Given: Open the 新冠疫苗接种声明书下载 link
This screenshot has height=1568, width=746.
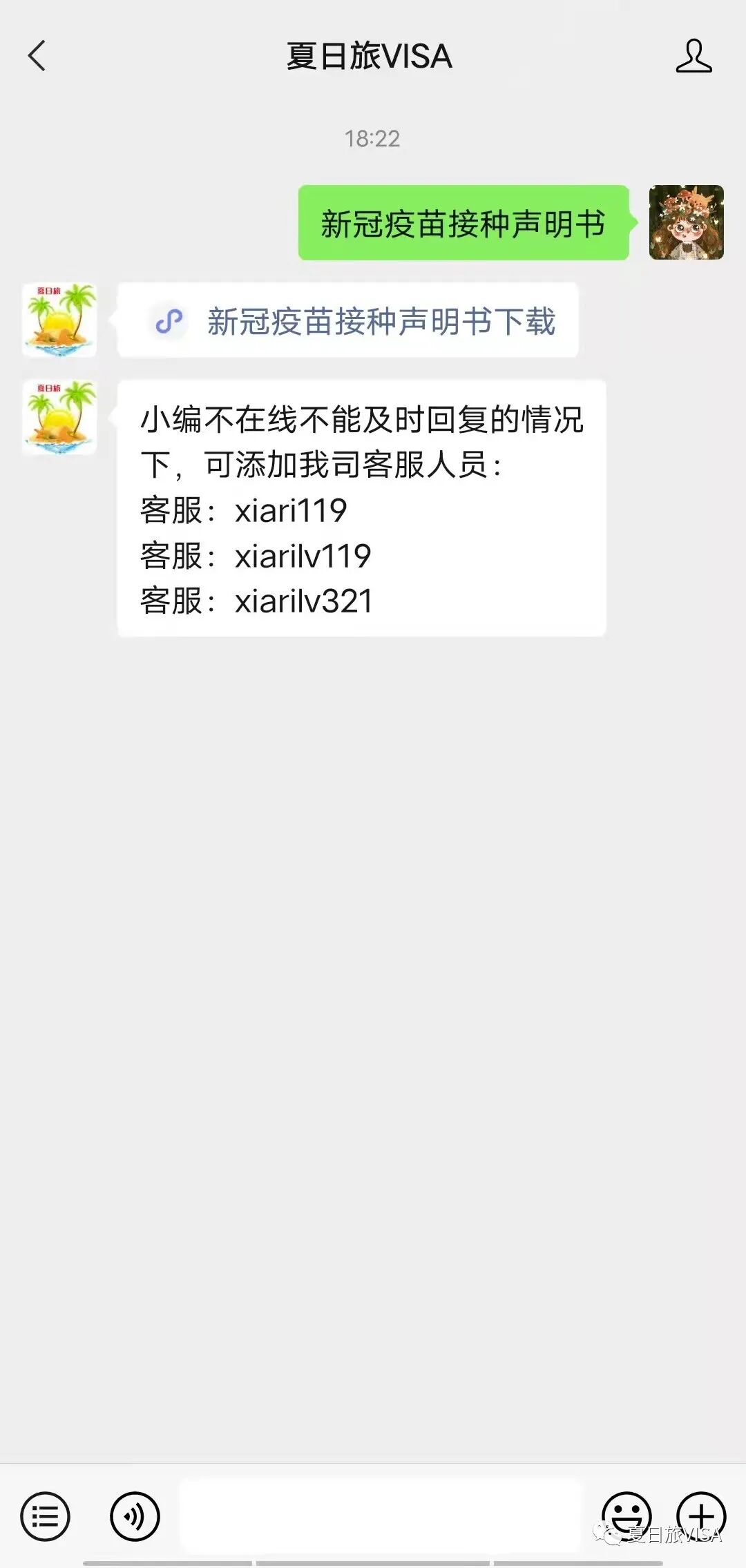Looking at the screenshot, I should (x=381, y=322).
